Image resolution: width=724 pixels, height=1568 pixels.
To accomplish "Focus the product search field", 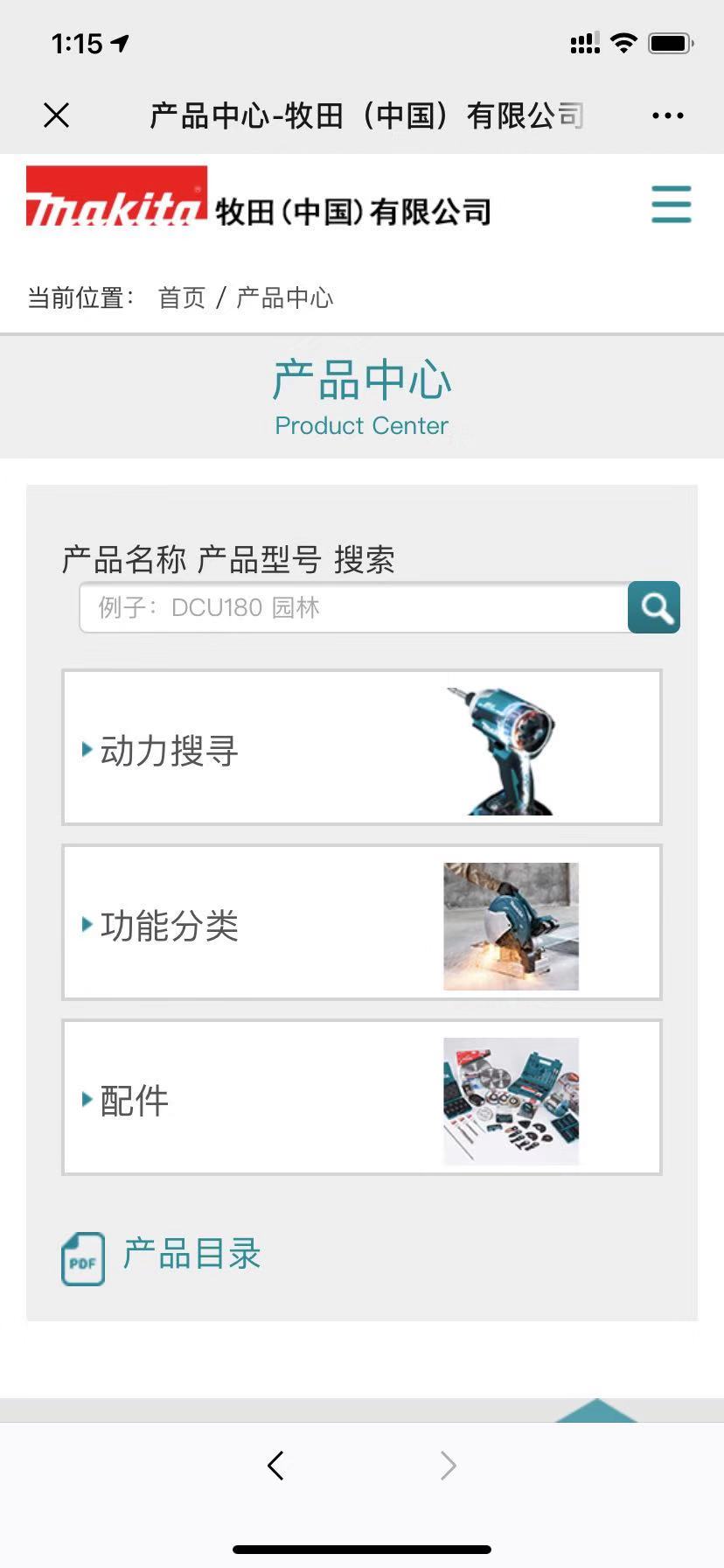I will pyautogui.click(x=353, y=607).
